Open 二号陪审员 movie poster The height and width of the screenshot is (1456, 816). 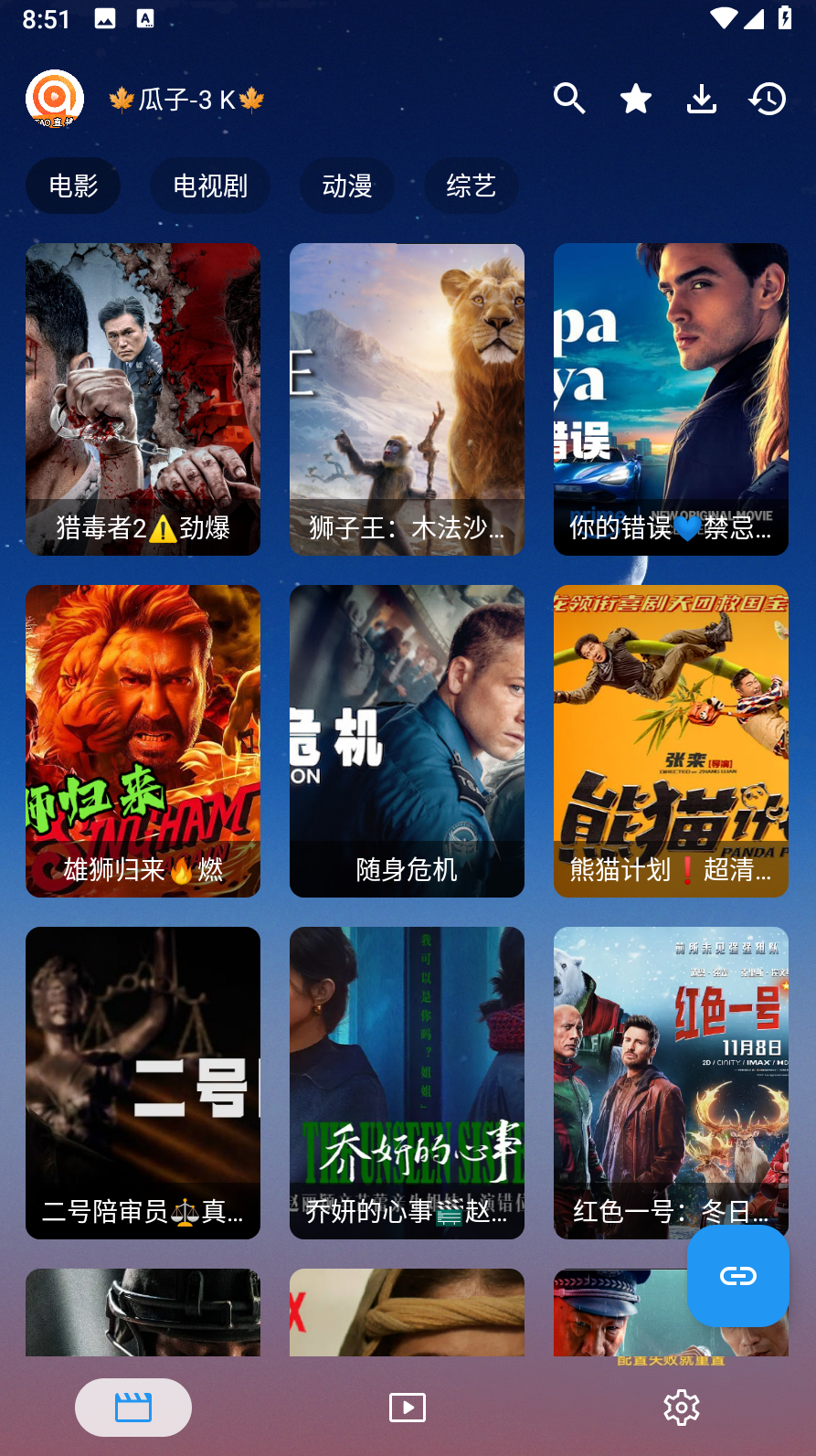[143, 1083]
